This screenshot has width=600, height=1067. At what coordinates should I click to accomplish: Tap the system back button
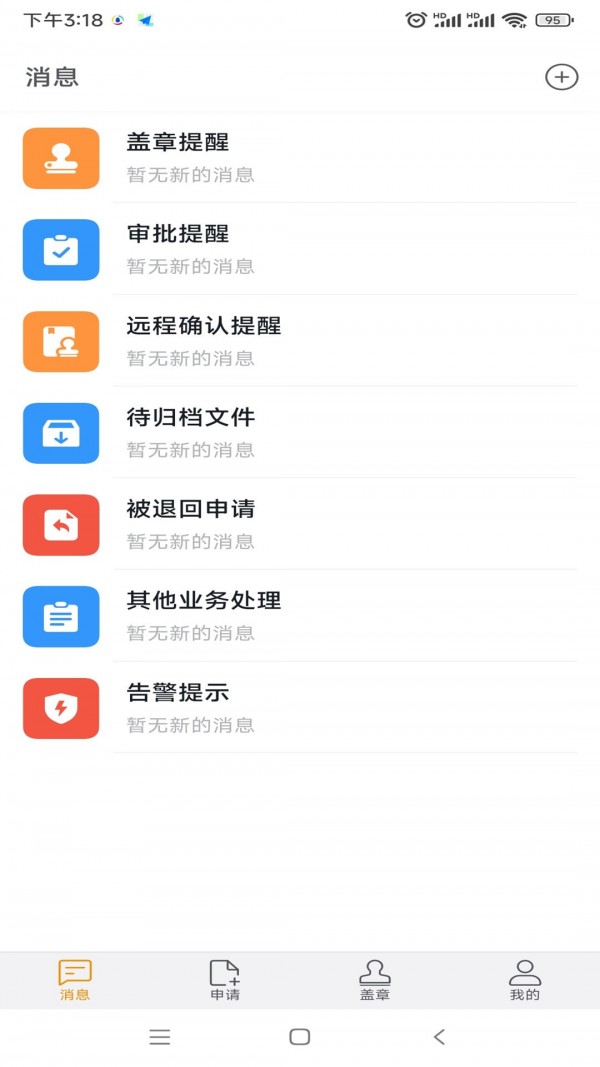click(x=439, y=1037)
